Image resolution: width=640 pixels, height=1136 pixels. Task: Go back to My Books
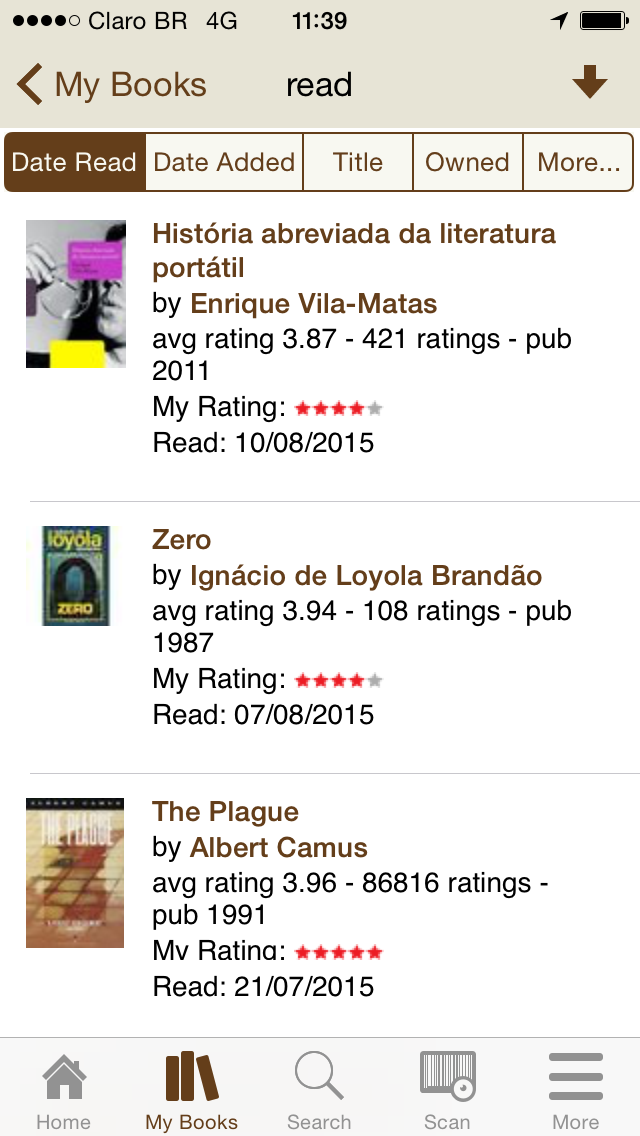click(x=112, y=85)
